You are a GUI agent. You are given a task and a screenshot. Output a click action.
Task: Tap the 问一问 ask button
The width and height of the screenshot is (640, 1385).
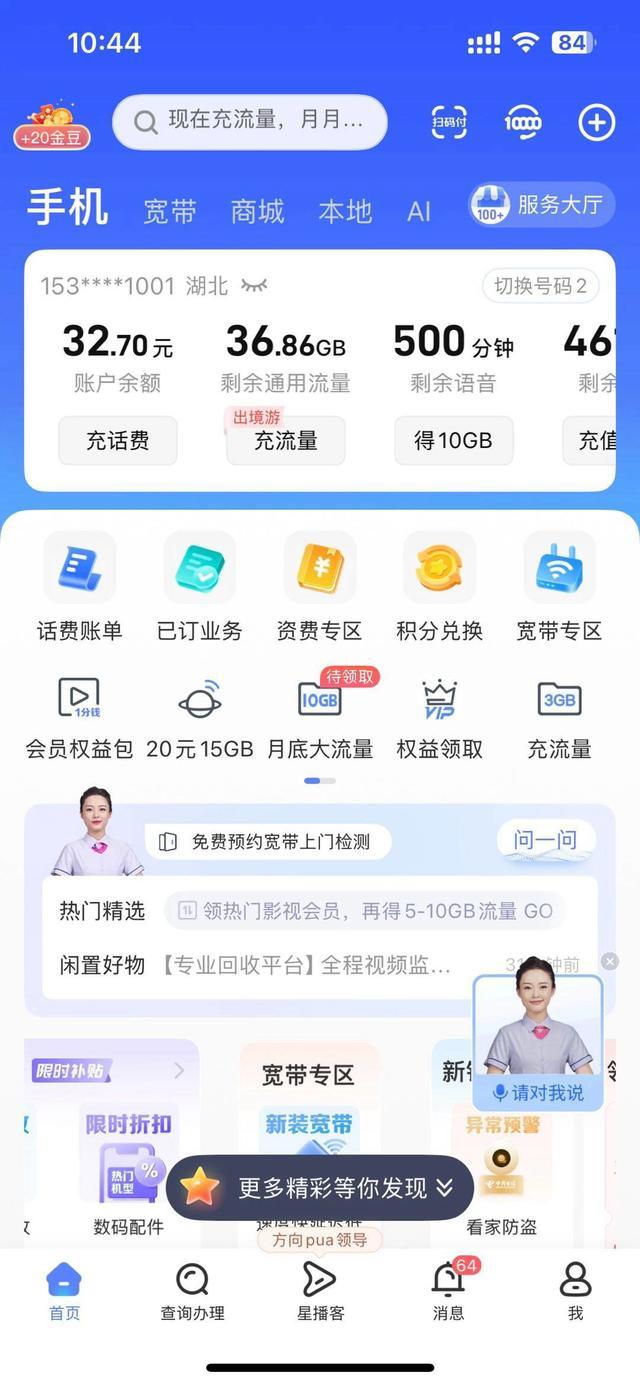pyautogui.click(x=545, y=840)
